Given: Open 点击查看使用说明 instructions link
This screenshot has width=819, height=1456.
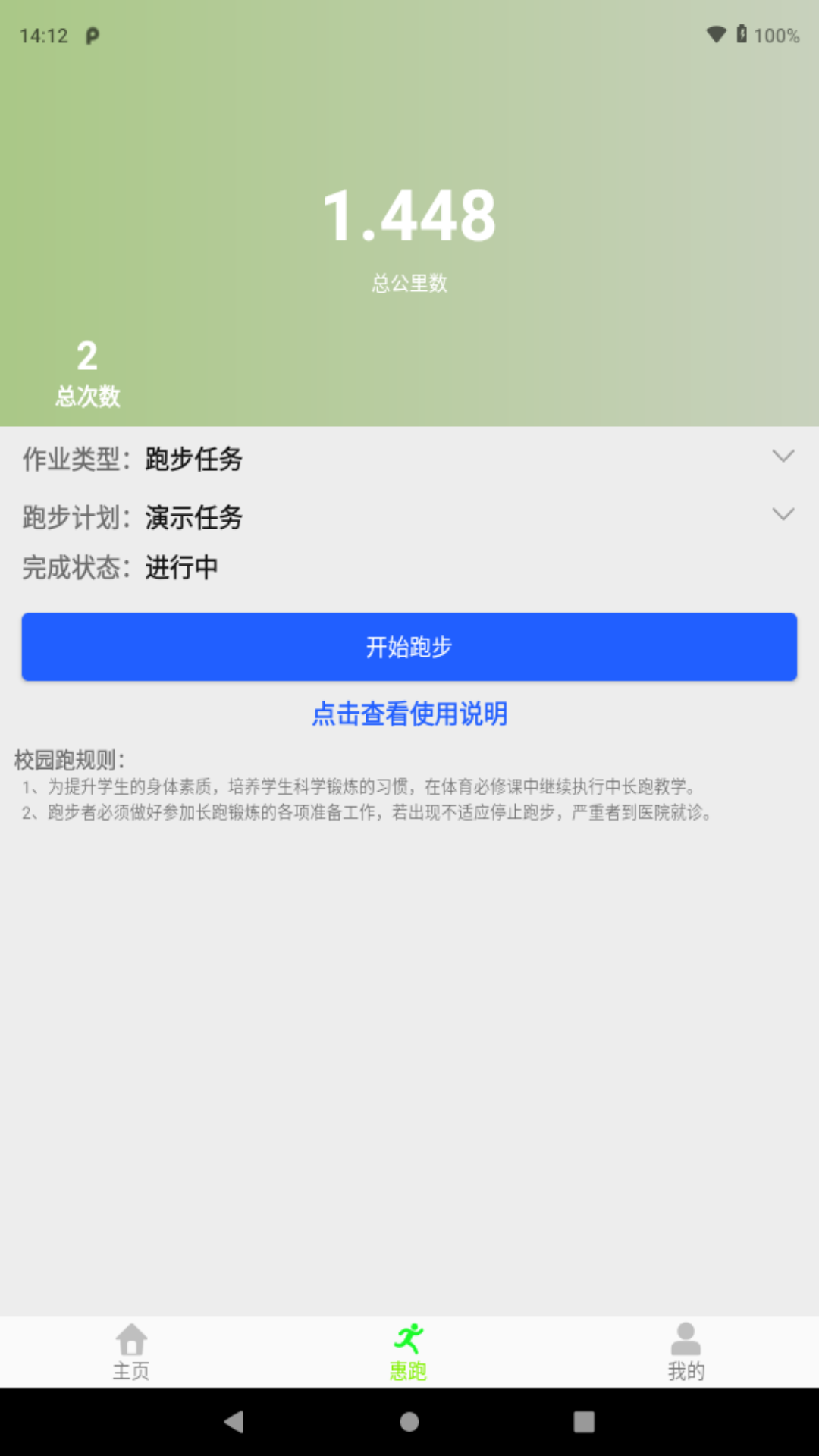Looking at the screenshot, I should [x=409, y=714].
